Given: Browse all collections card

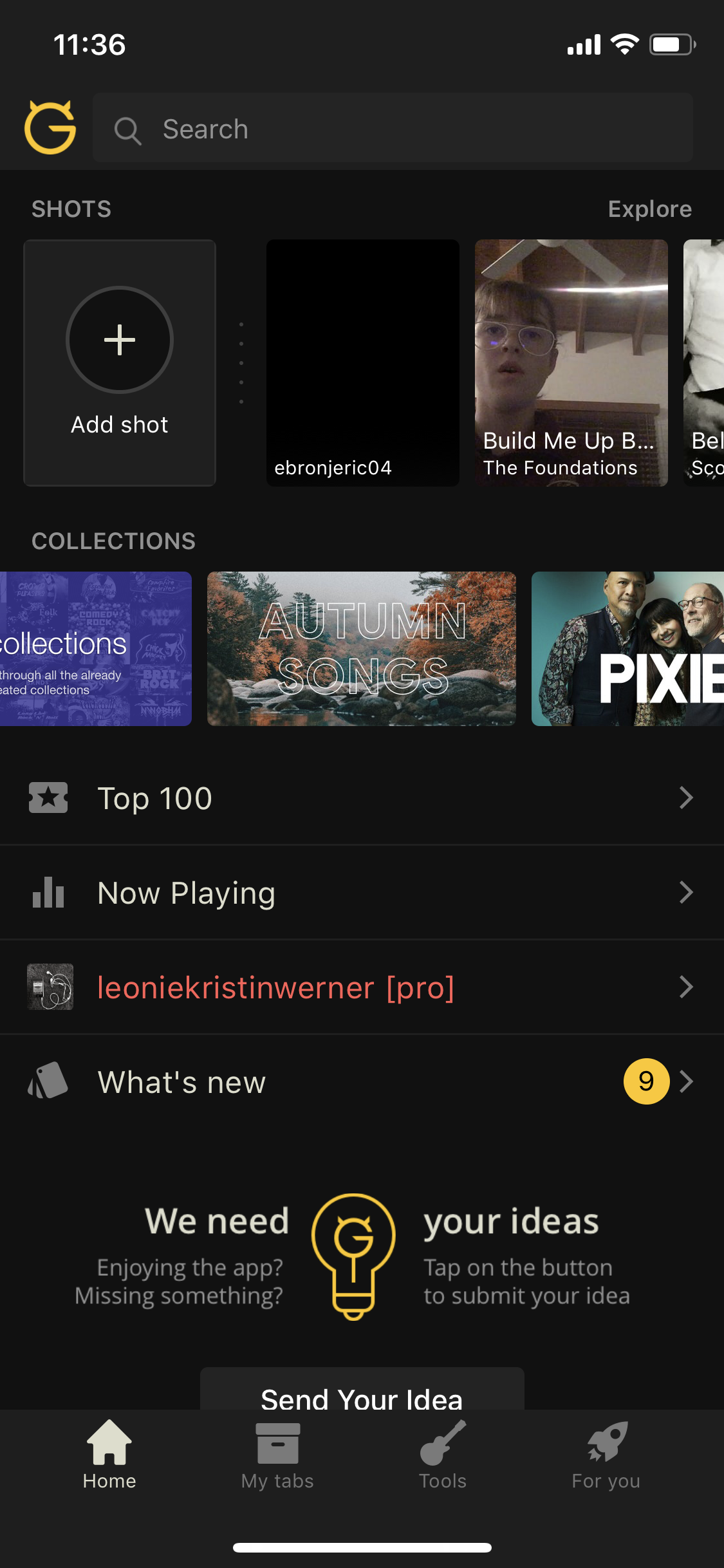Looking at the screenshot, I should (x=95, y=649).
